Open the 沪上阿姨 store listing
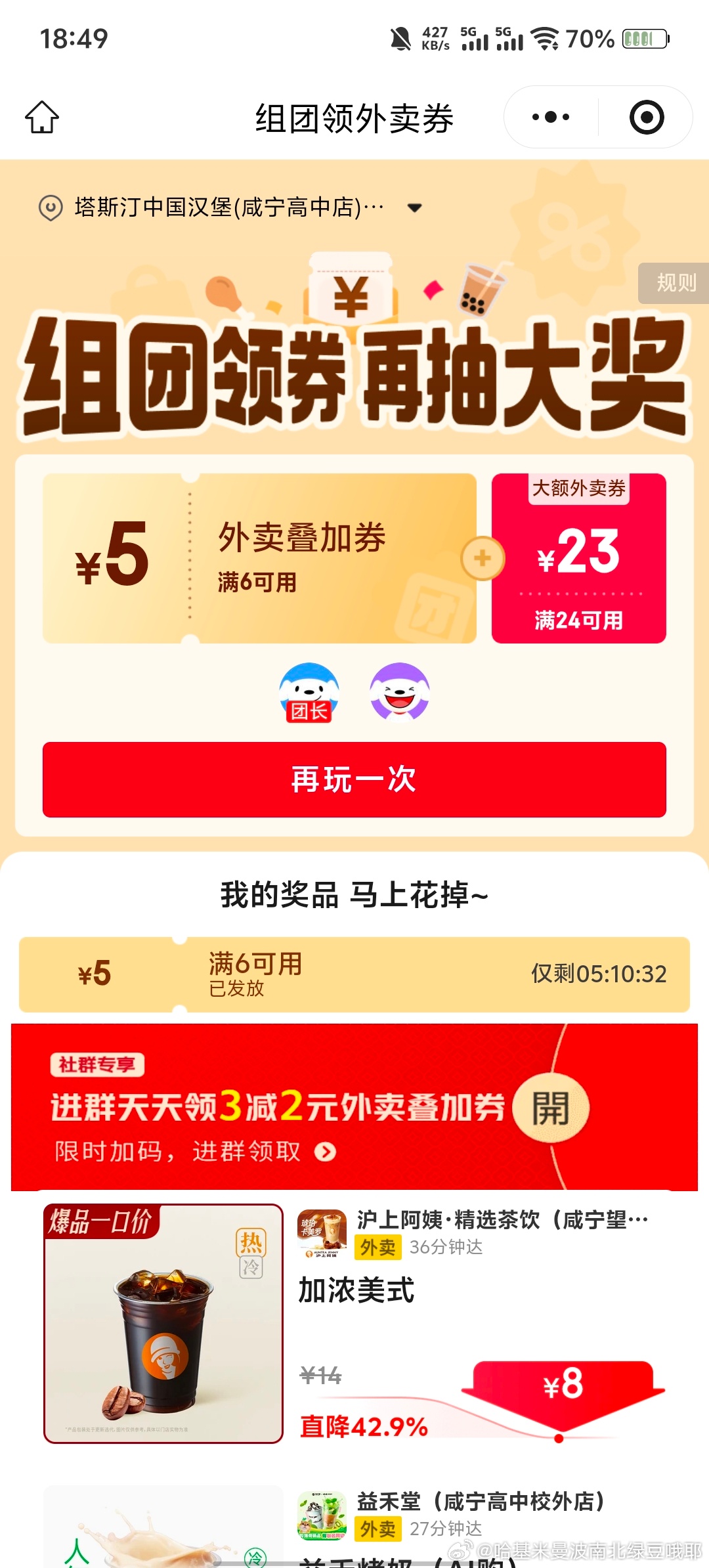This screenshot has height=1568, width=709. tap(502, 1220)
